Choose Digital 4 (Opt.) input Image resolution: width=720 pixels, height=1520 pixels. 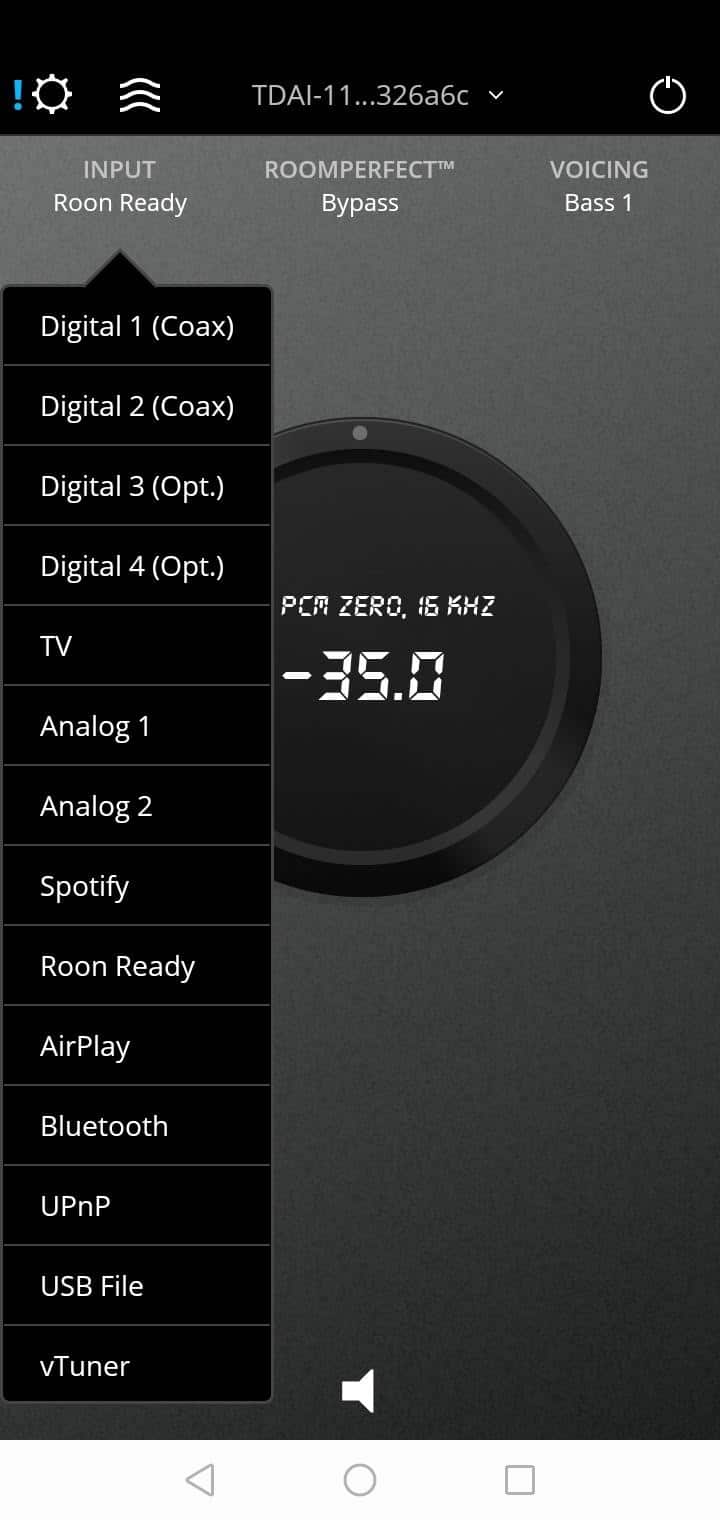click(137, 566)
